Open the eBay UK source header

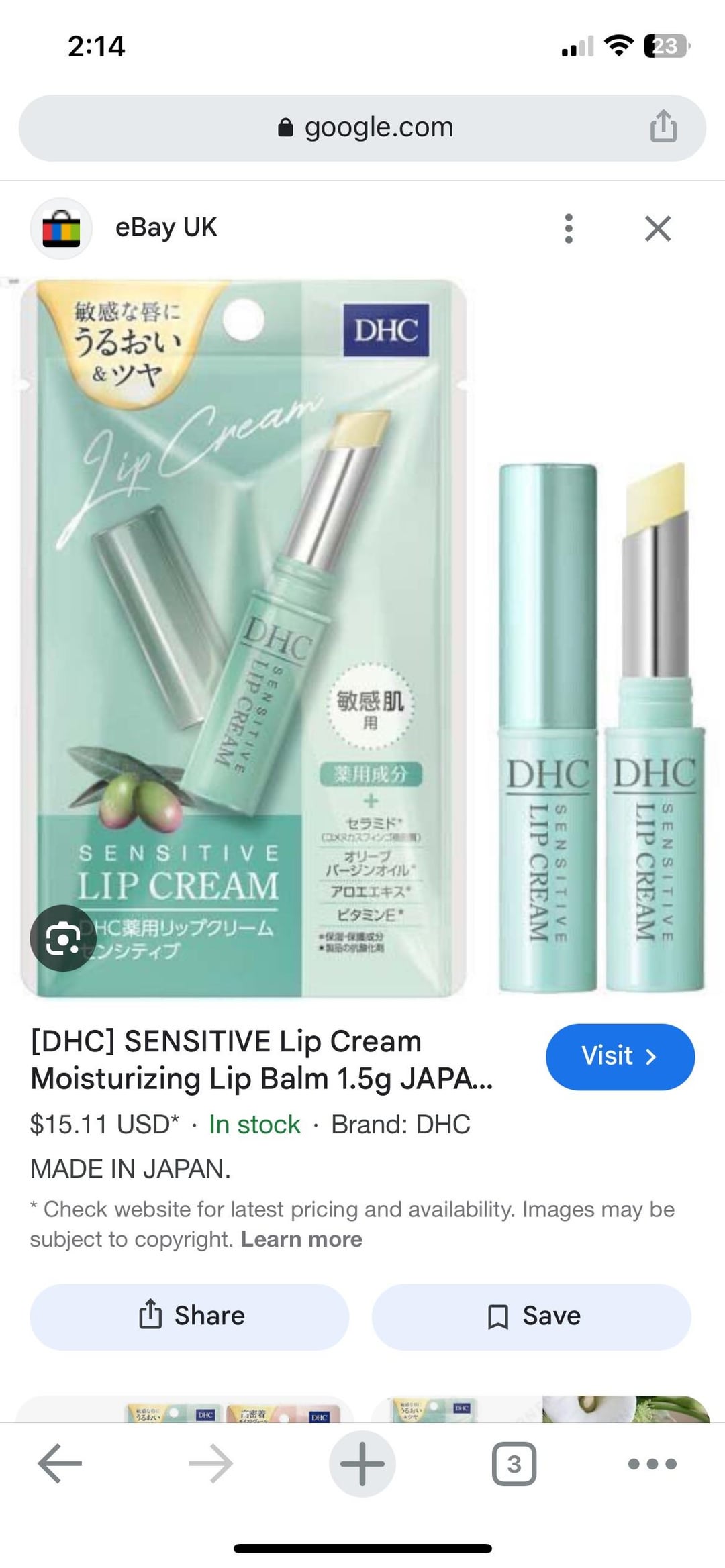166,228
